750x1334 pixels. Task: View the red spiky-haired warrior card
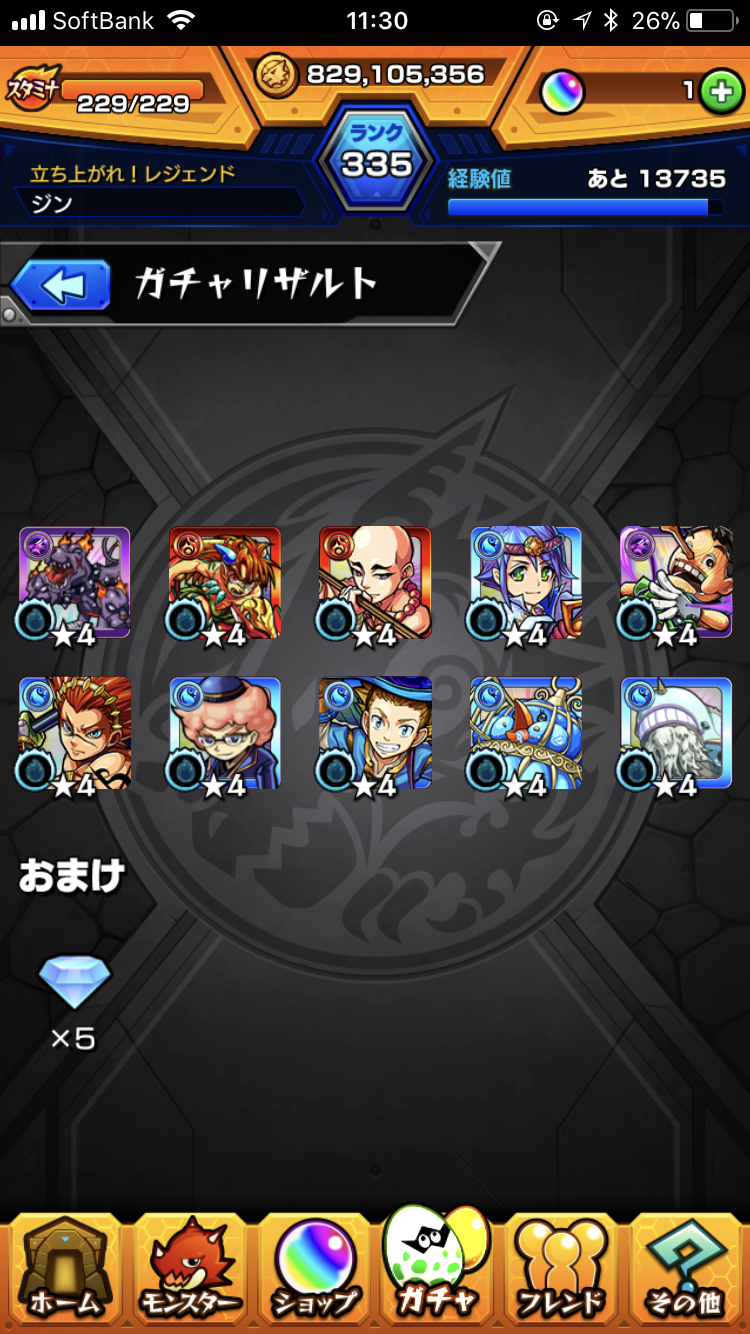(74, 733)
